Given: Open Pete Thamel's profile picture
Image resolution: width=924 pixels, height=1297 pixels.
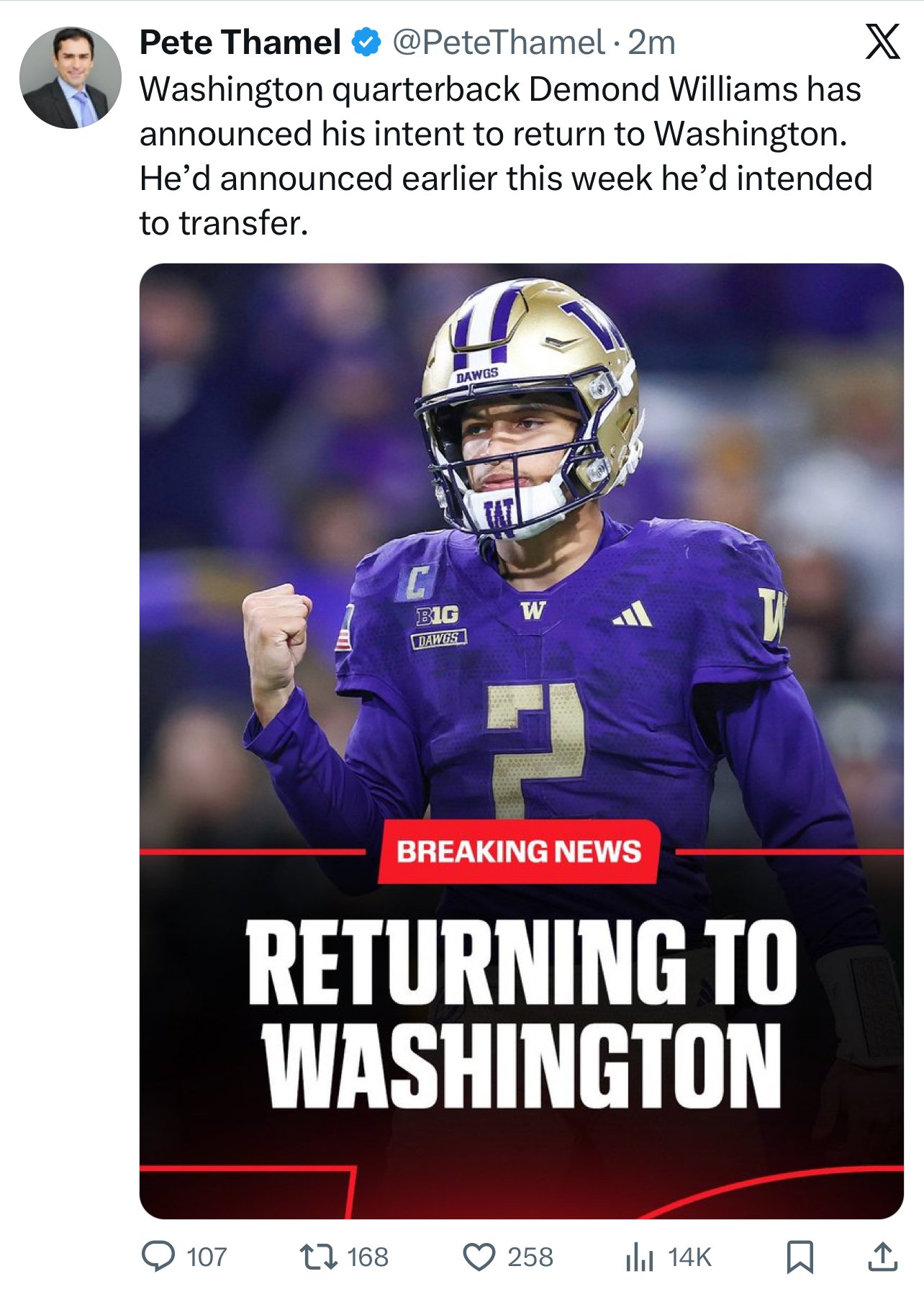Looking at the screenshot, I should coord(70,78).
